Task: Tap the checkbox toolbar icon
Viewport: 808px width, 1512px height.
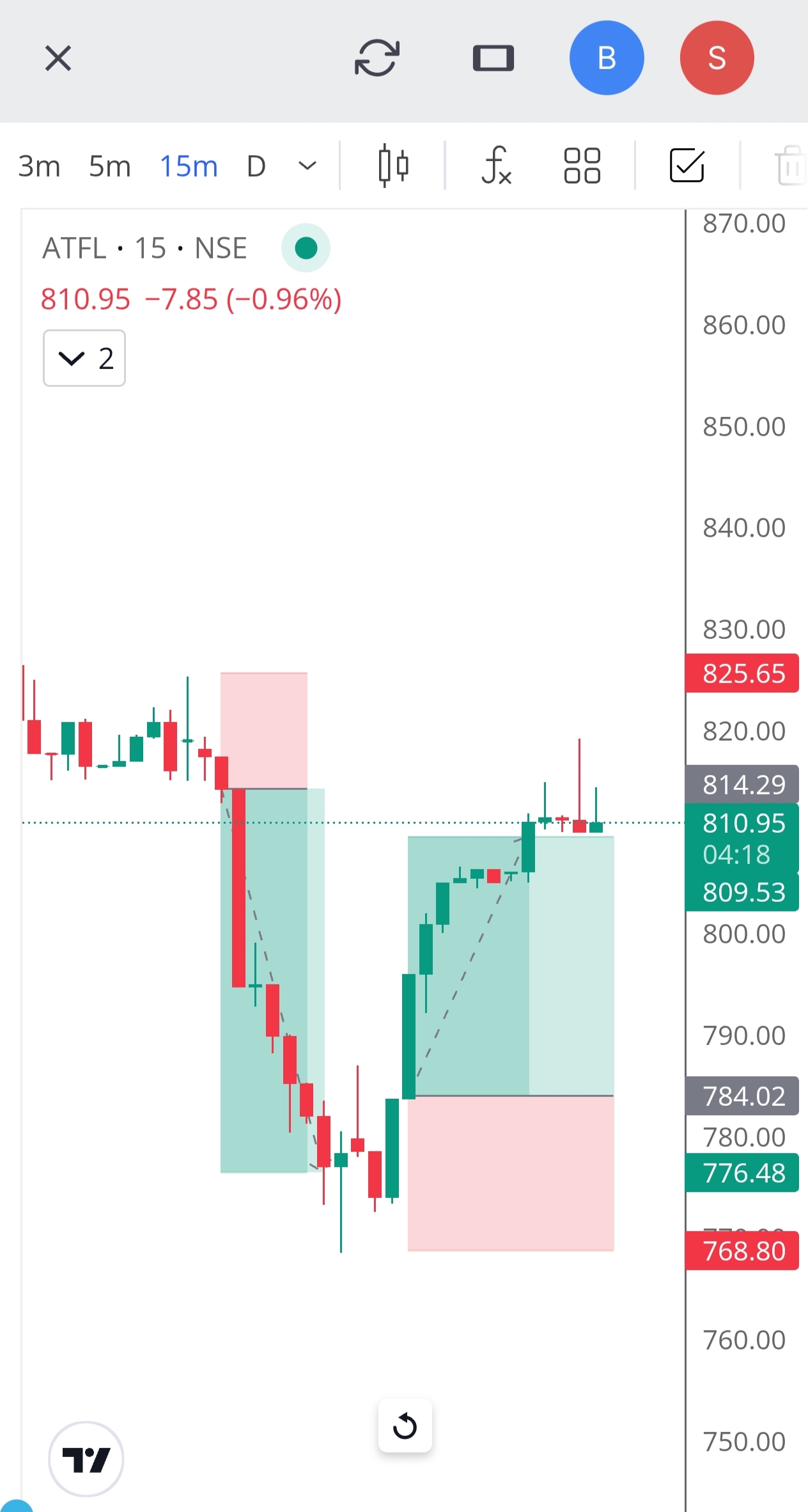Action: pos(687,166)
